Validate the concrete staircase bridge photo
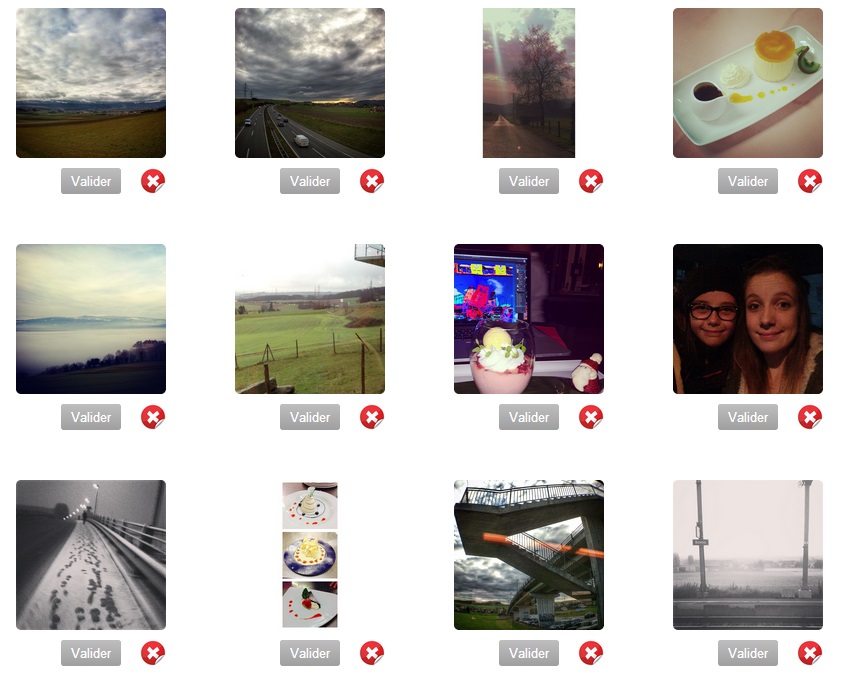 529,653
